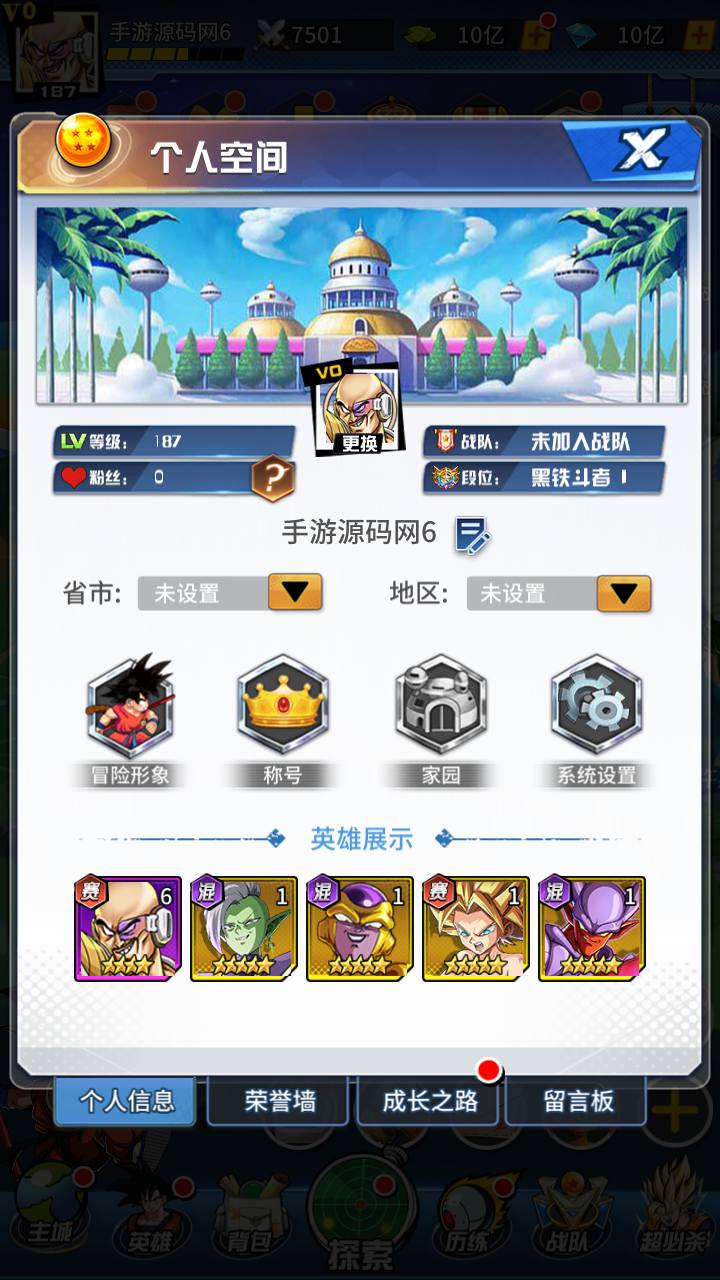
Task: Switch to the 荣誉墙 tab
Action: coord(280,1102)
